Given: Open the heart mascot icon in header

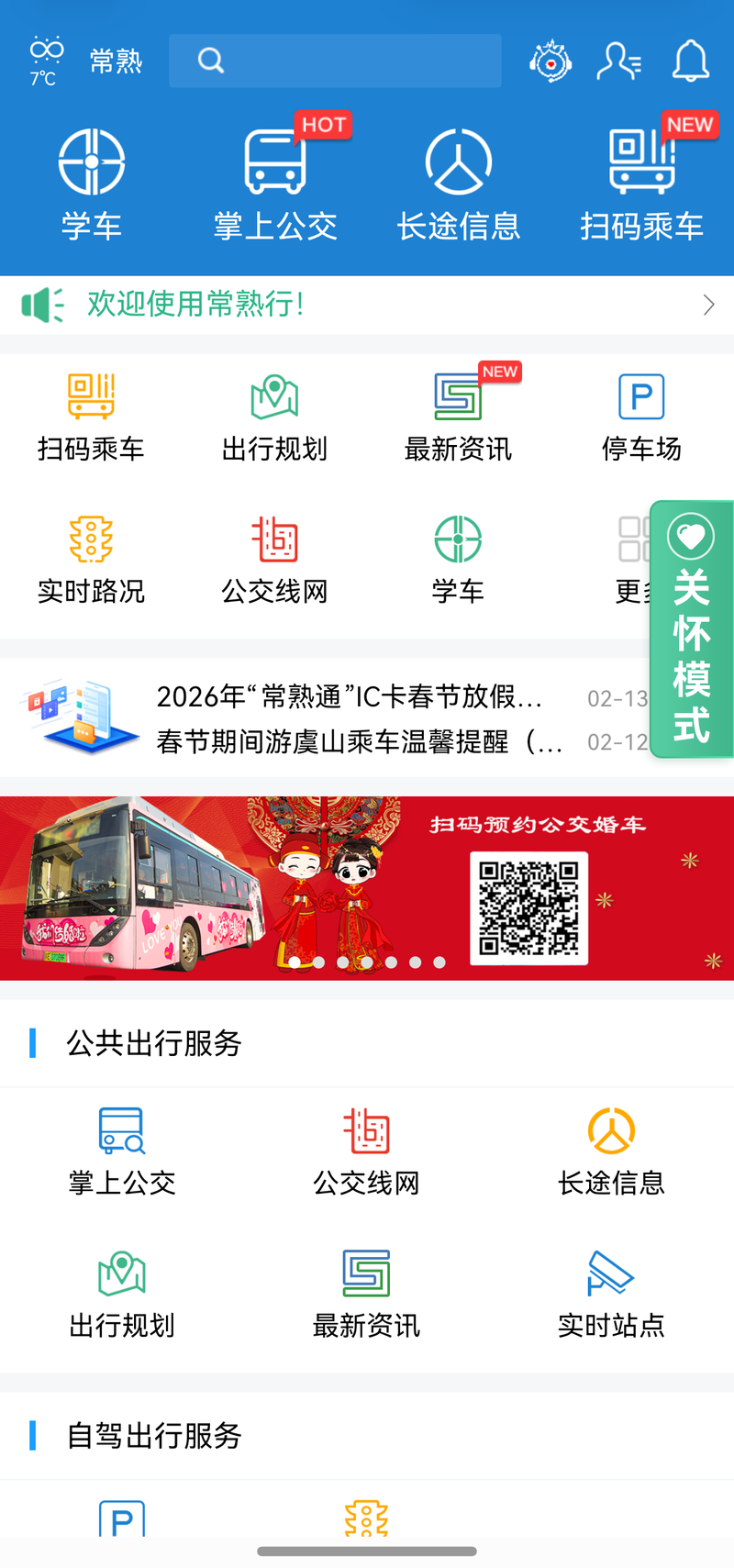Looking at the screenshot, I should 550,61.
